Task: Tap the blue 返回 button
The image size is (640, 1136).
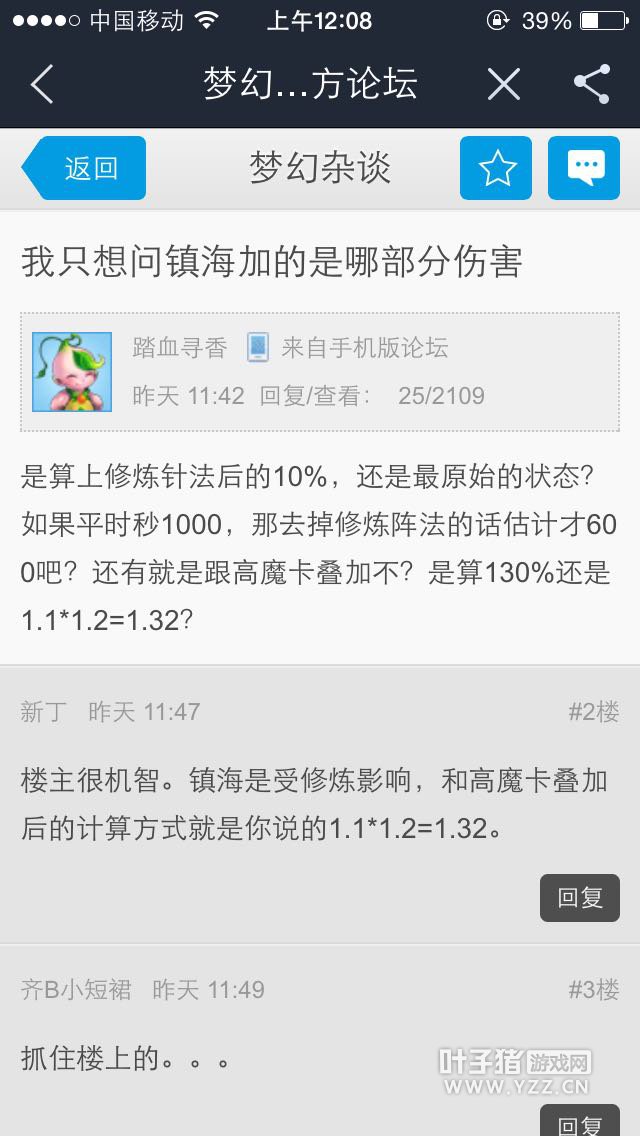Action: [84, 168]
